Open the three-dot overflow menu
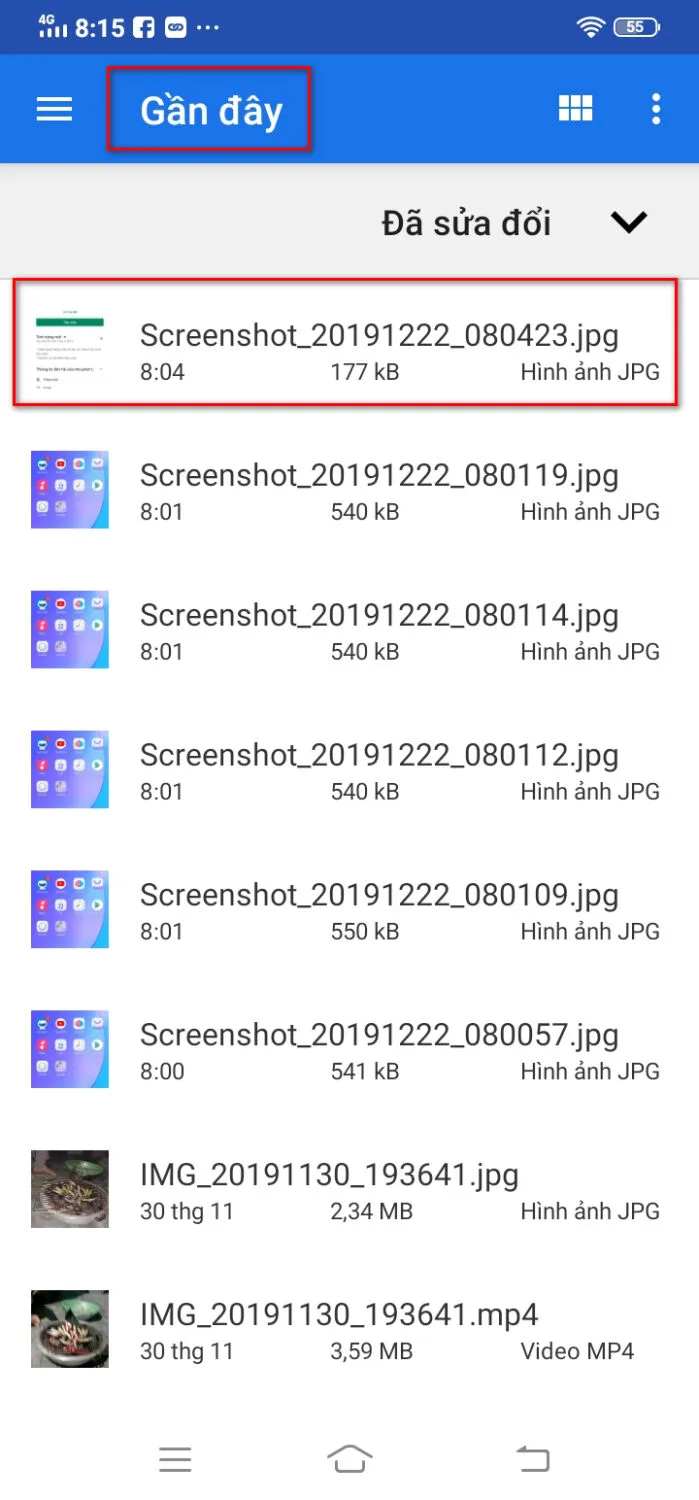 [x=656, y=109]
